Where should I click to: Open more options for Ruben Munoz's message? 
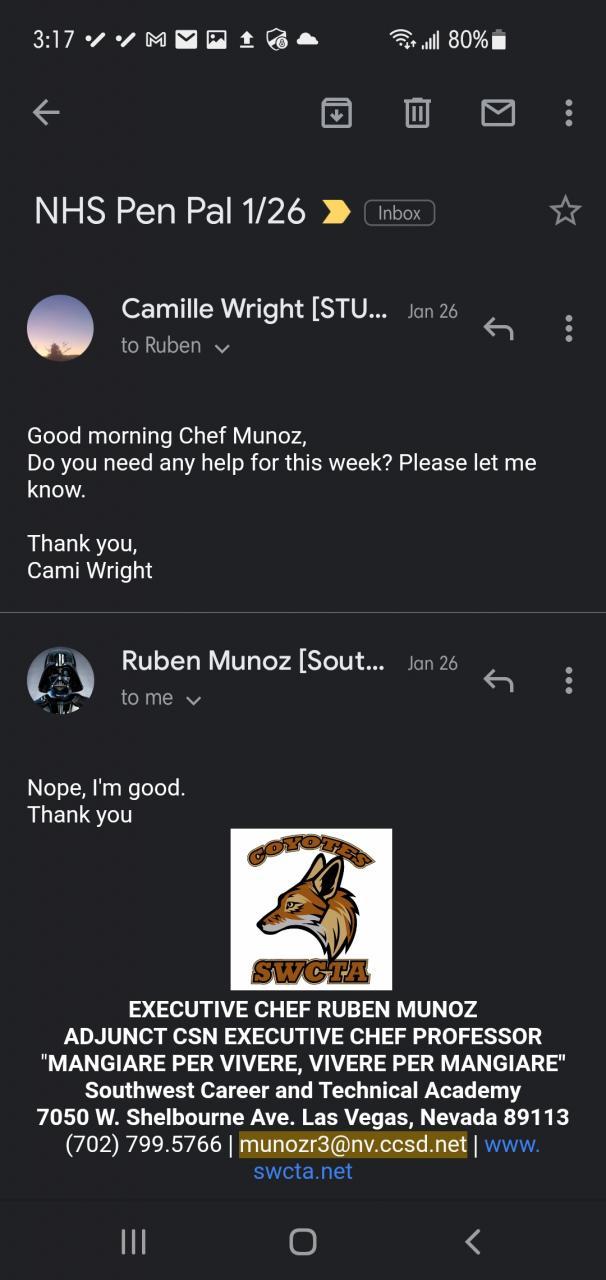(x=569, y=680)
